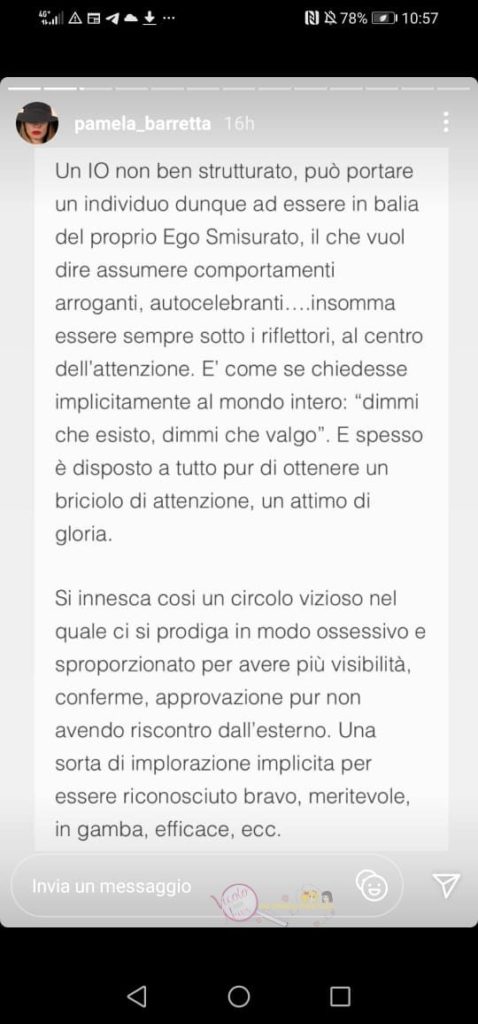This screenshot has width=478, height=1024.
Task: Go back using the system back button
Action: 136,996
